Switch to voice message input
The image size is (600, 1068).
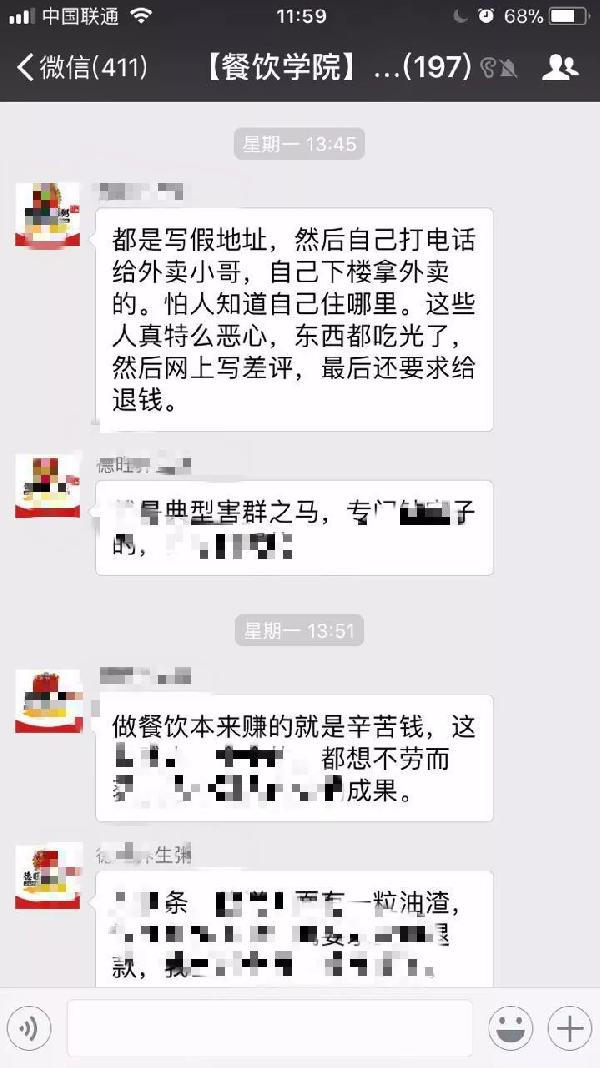click(29, 1028)
